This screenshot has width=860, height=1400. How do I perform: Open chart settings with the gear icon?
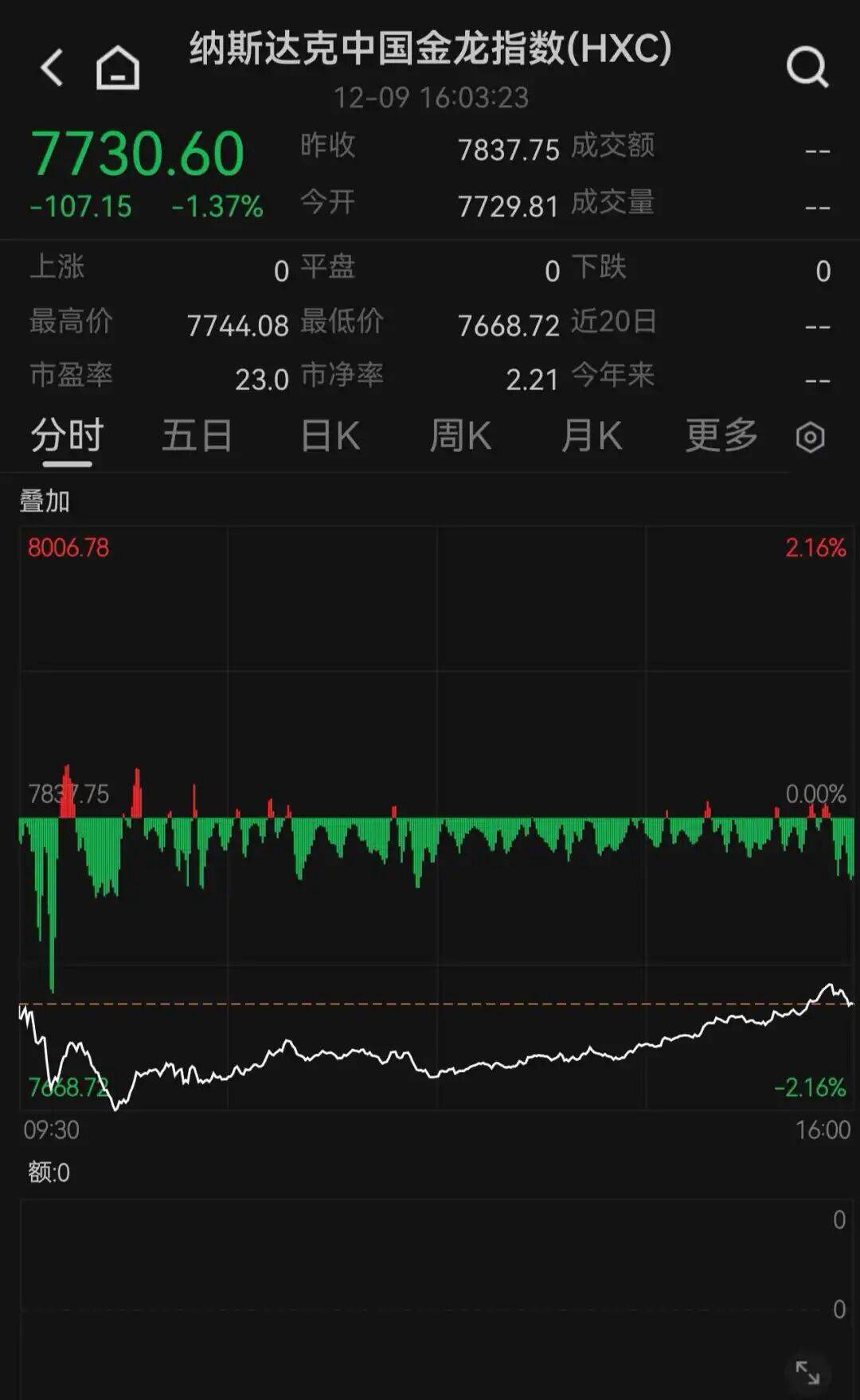point(811,436)
